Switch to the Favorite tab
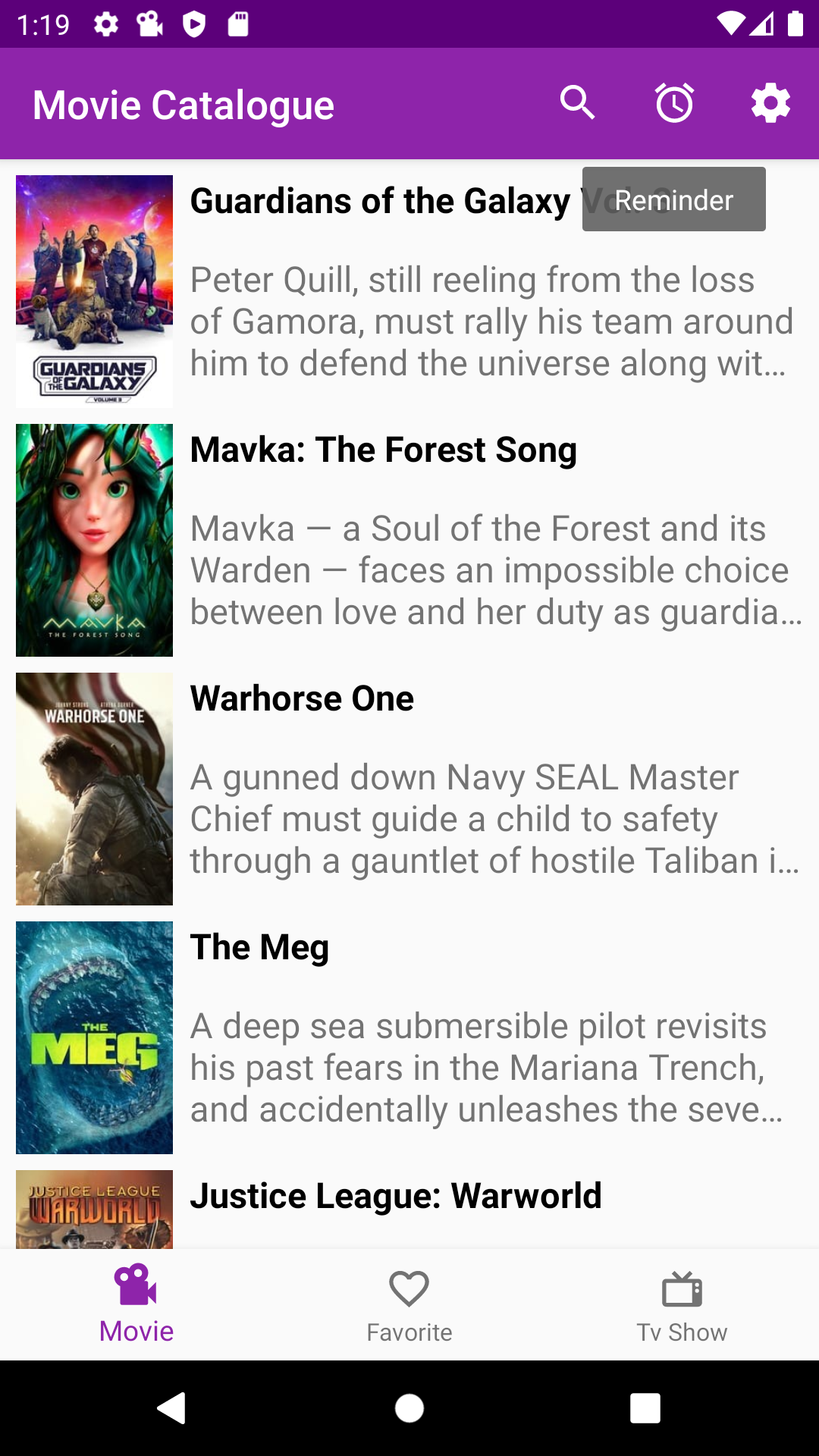 (x=409, y=1304)
